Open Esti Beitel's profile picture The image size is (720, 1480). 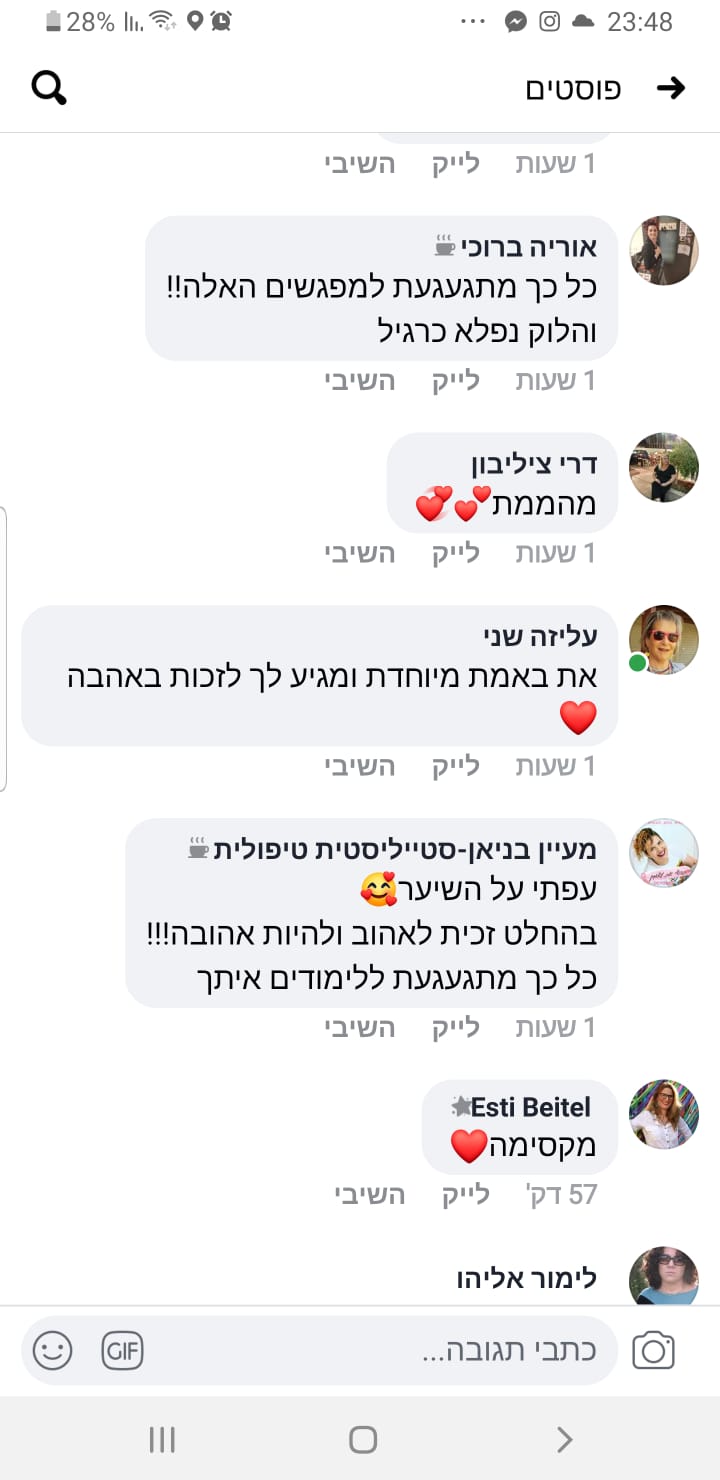(x=663, y=1114)
